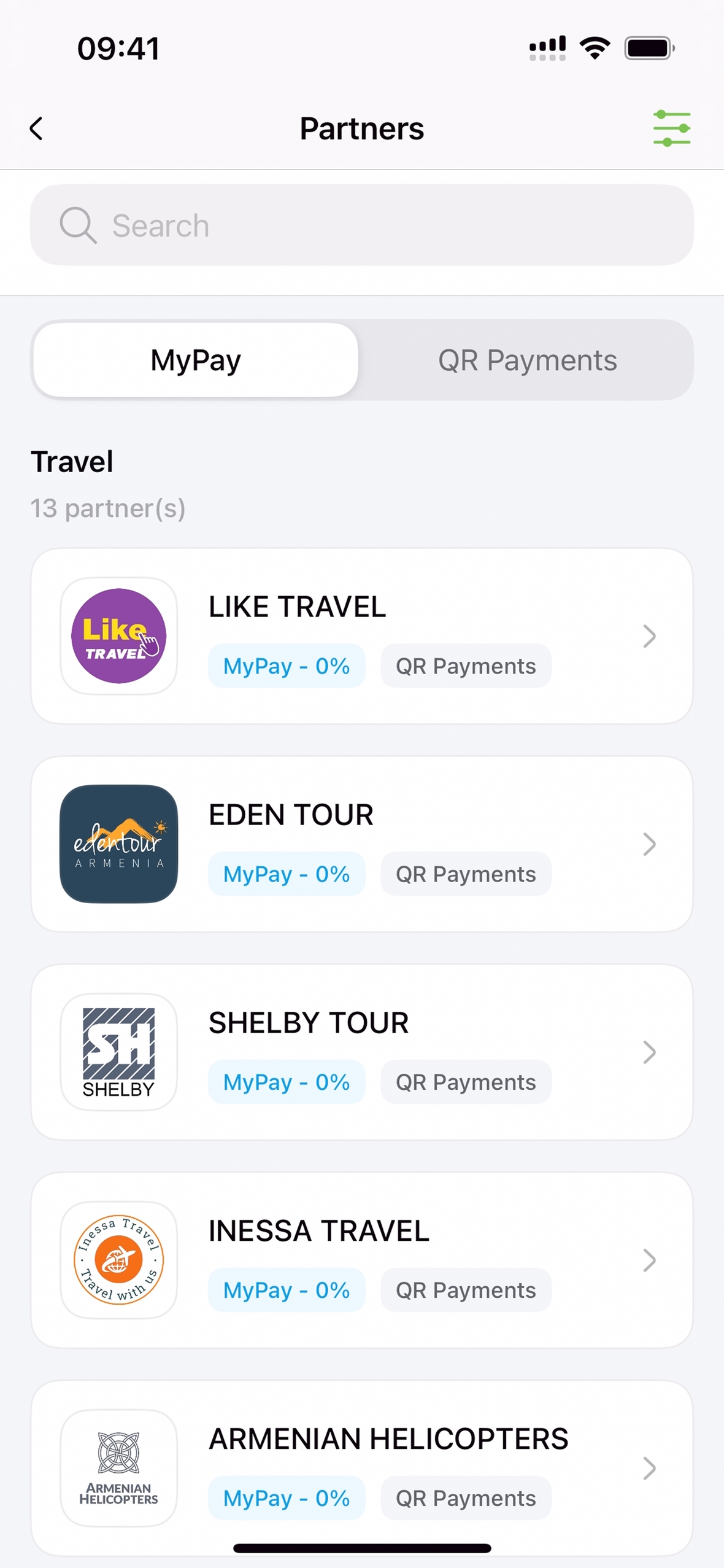This screenshot has width=724, height=1568.
Task: Switch to the QR Payments segment
Action: (x=527, y=360)
